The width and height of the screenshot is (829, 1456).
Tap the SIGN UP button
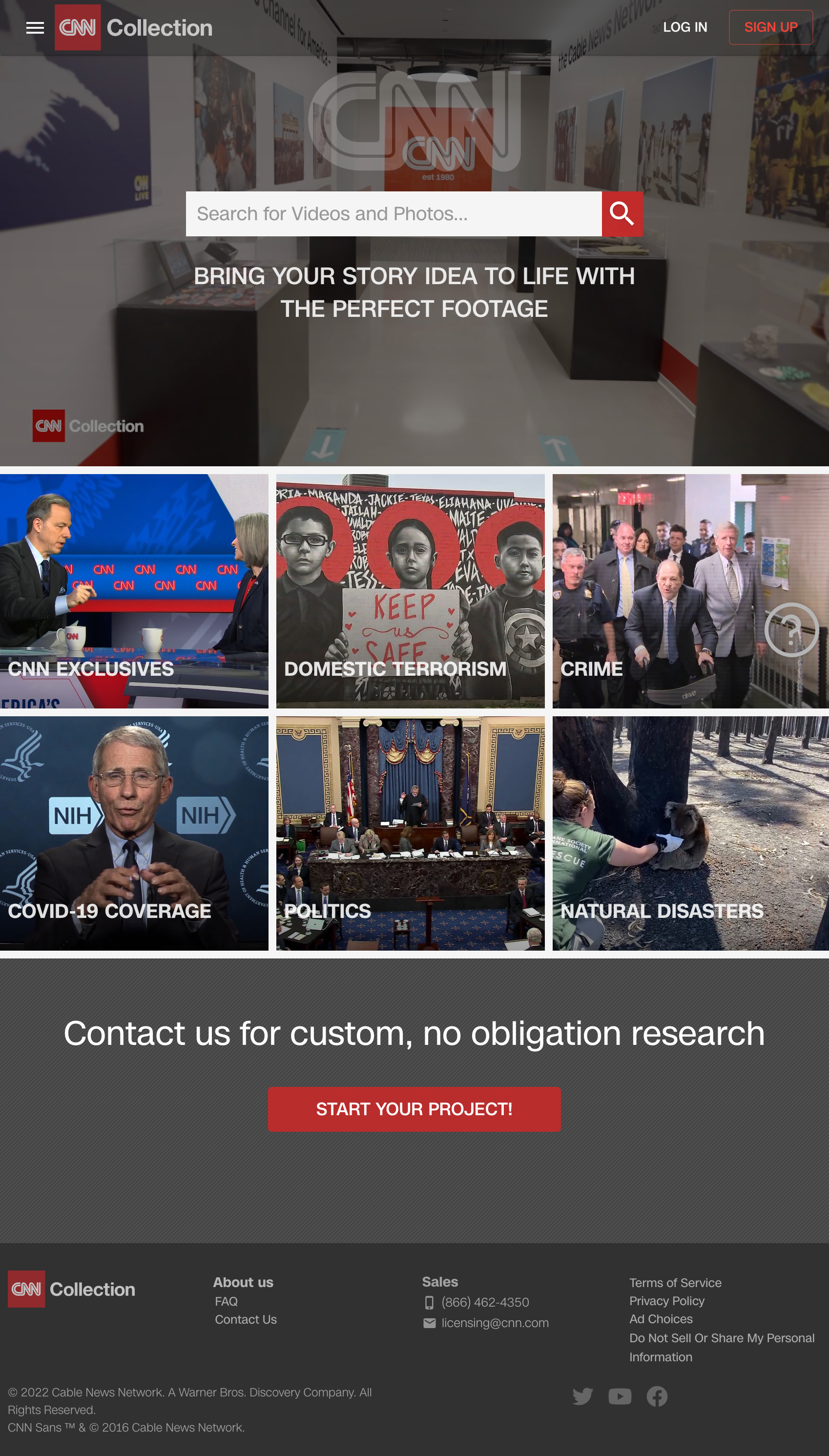point(770,27)
